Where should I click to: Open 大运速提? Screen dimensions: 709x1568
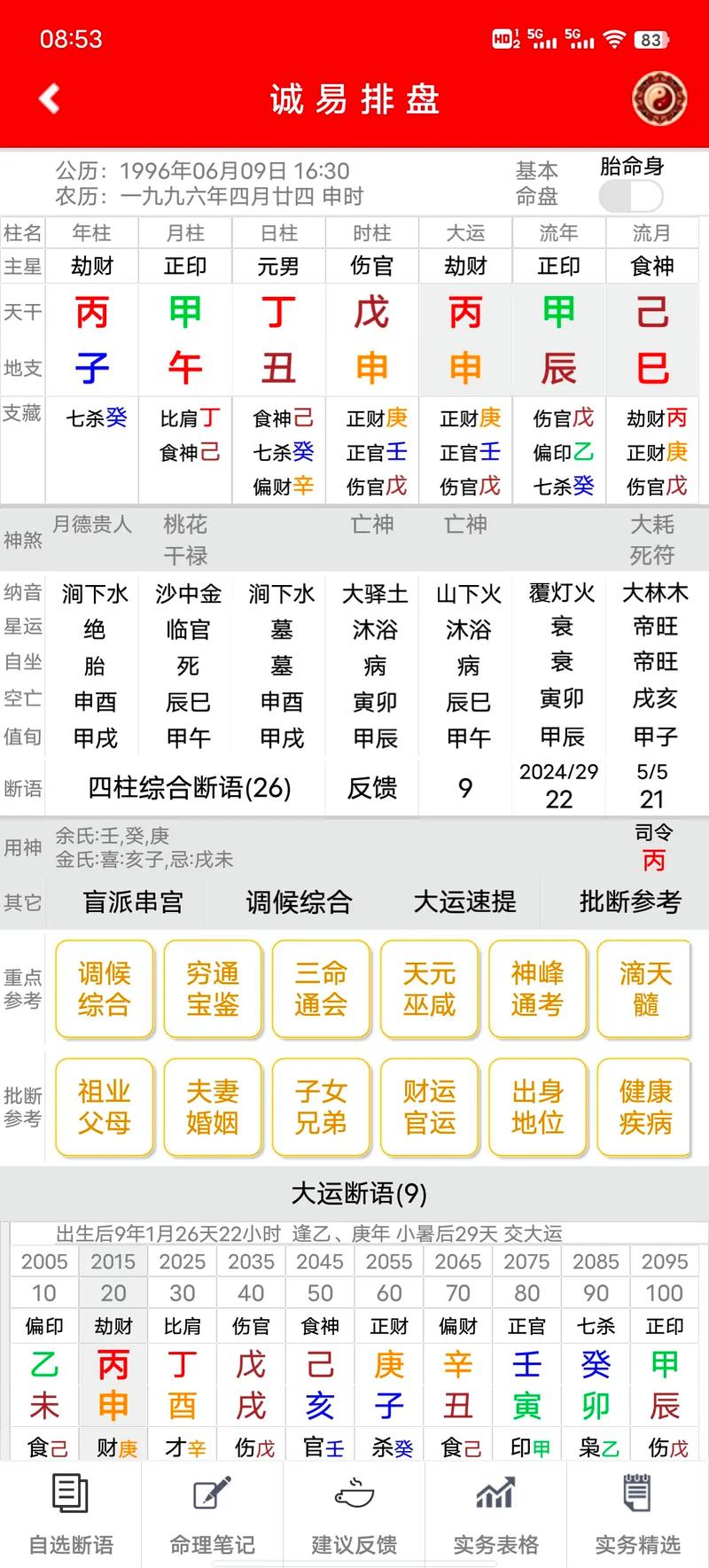(464, 902)
